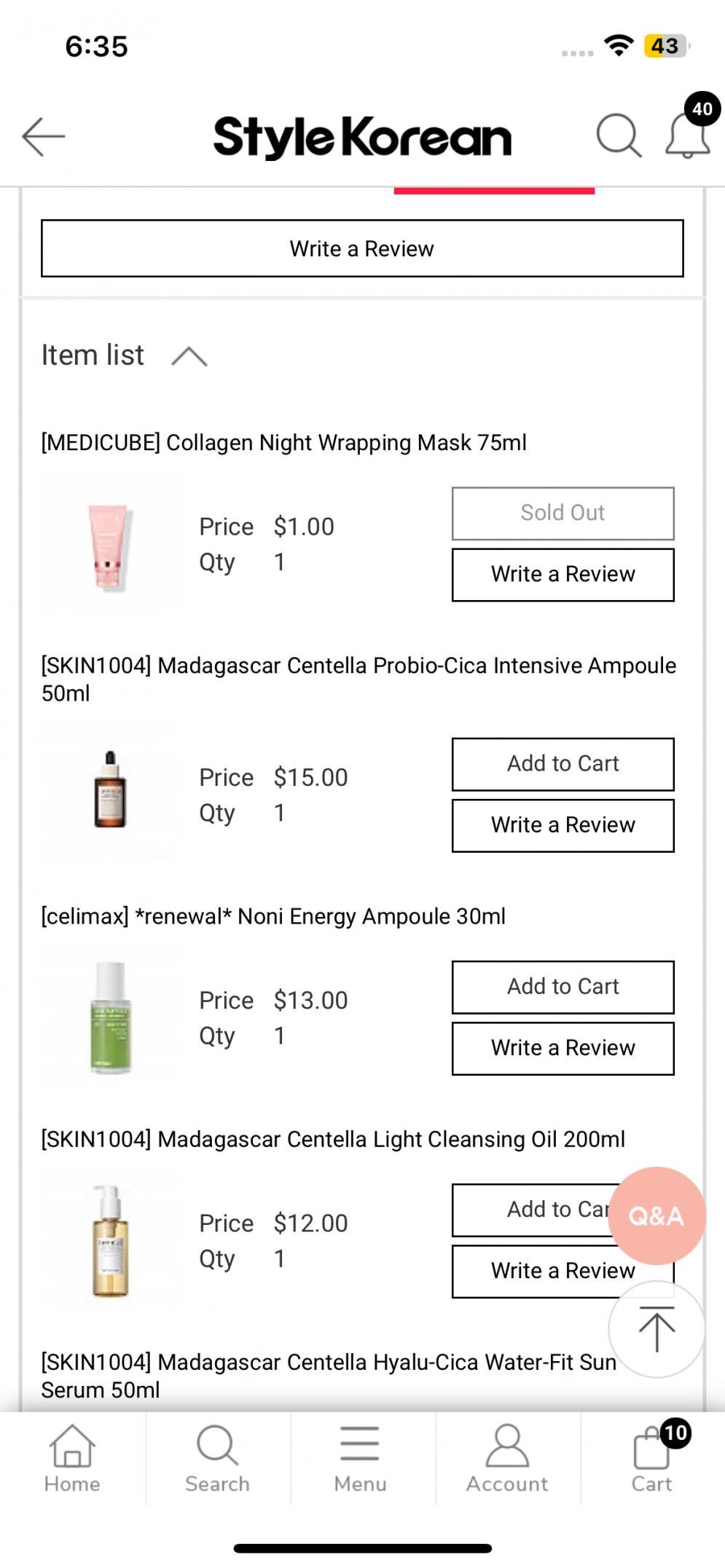
Task: Write a review for Light Cleansing Oil
Action: coord(539,1271)
